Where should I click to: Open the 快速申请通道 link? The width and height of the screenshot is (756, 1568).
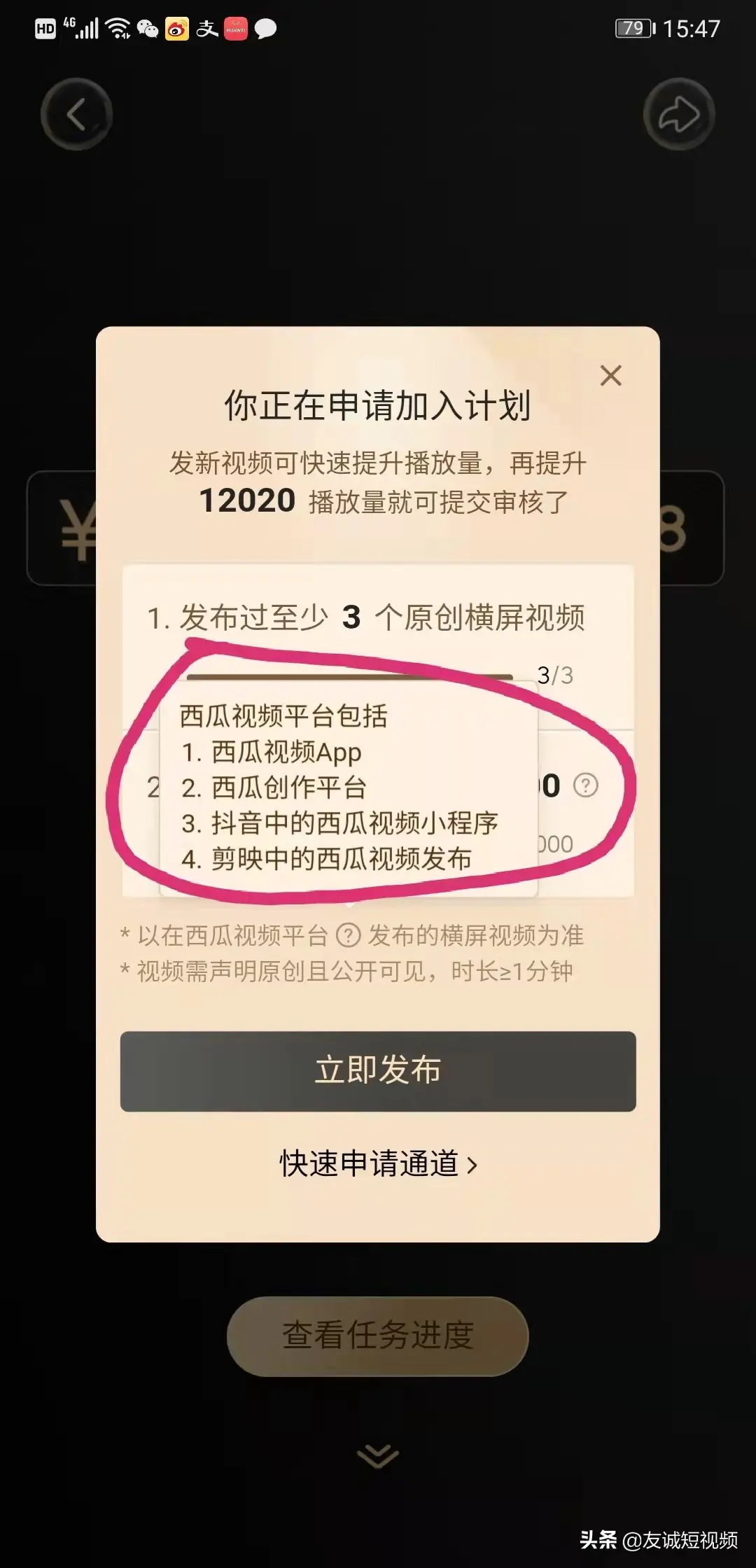378,1164
